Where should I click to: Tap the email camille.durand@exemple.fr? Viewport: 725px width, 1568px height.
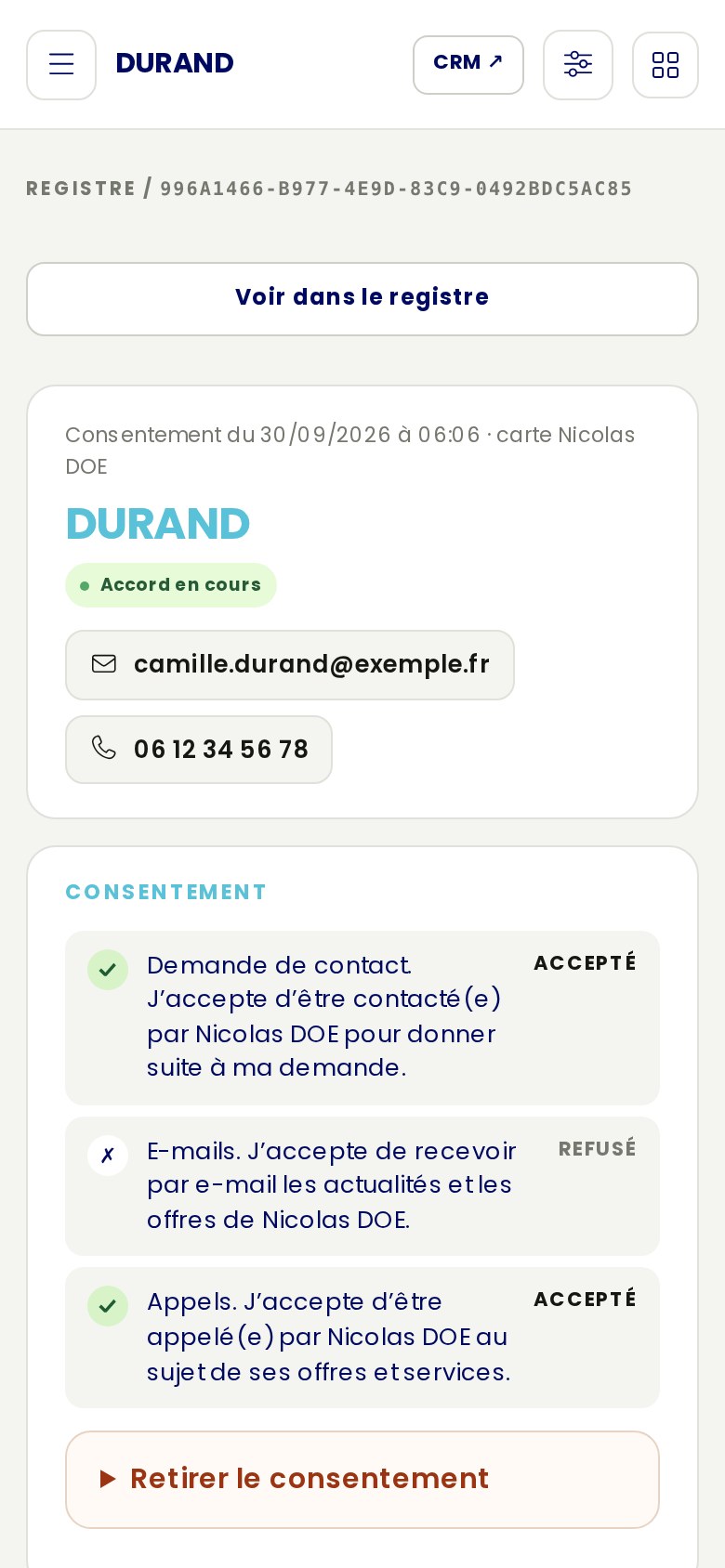[290, 665]
